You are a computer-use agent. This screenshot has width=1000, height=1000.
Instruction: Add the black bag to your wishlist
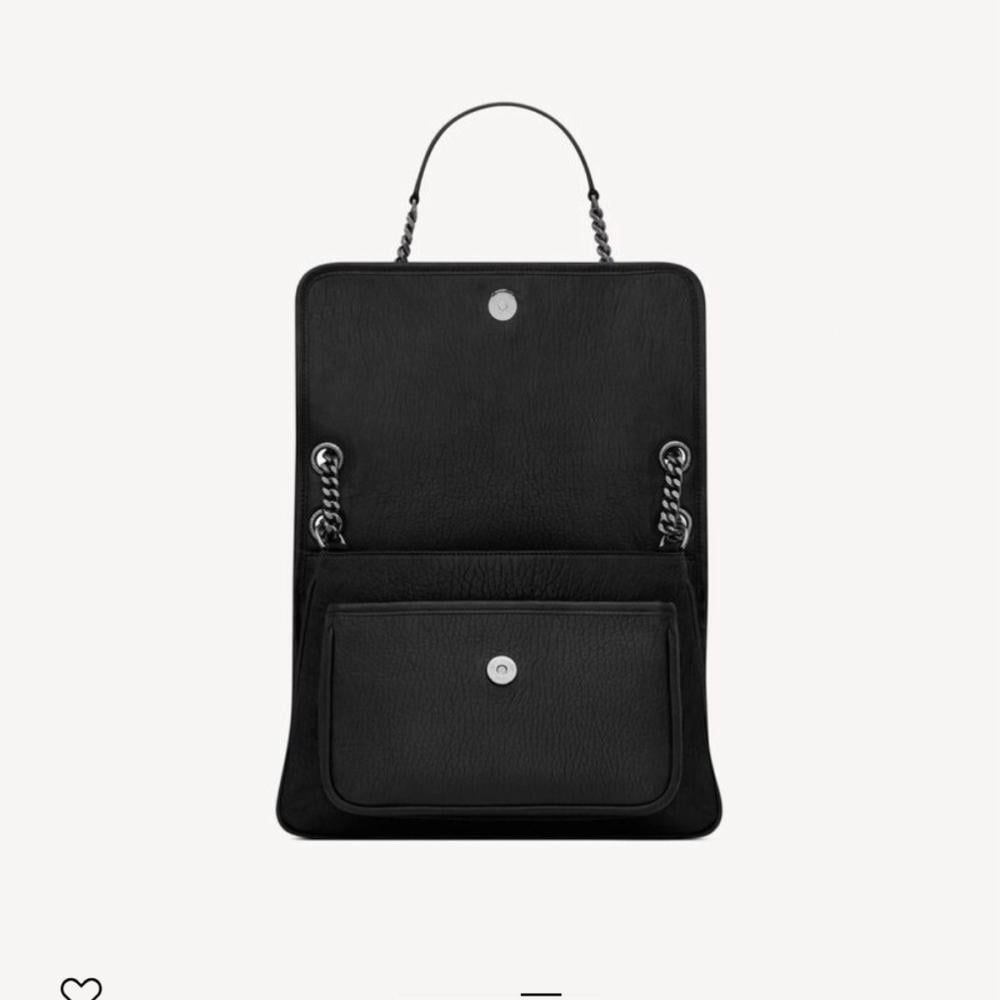(80, 988)
